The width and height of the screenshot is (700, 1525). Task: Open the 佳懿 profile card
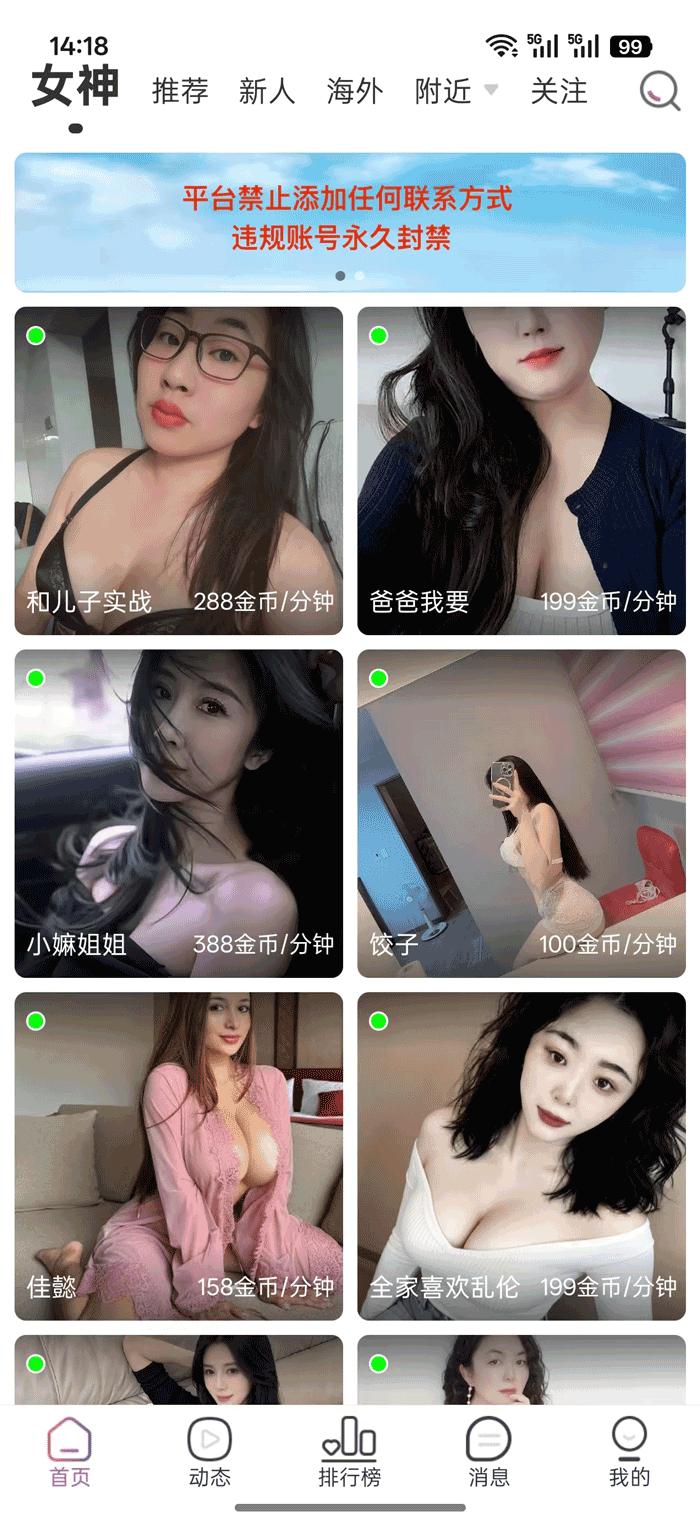[178, 1156]
